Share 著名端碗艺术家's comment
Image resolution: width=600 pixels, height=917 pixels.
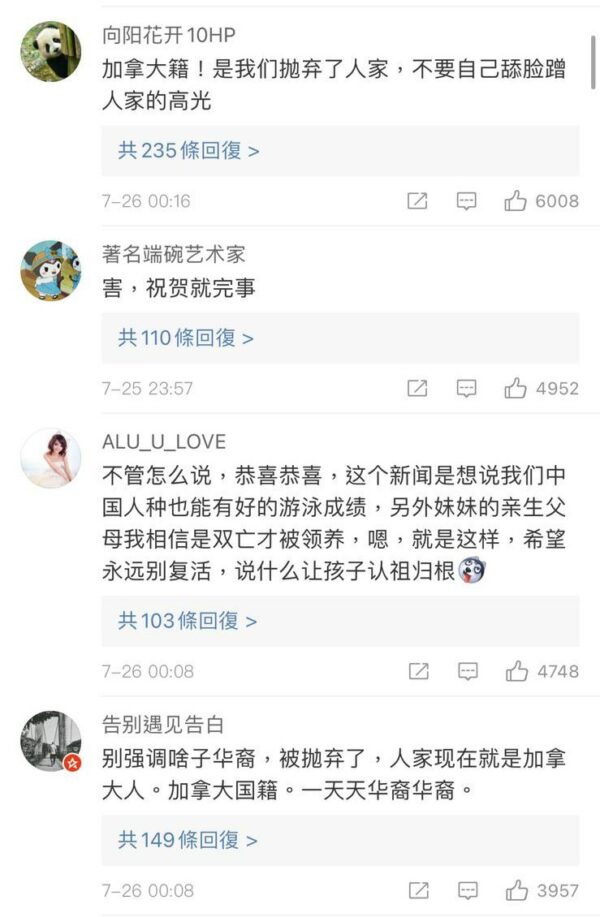pos(418,388)
